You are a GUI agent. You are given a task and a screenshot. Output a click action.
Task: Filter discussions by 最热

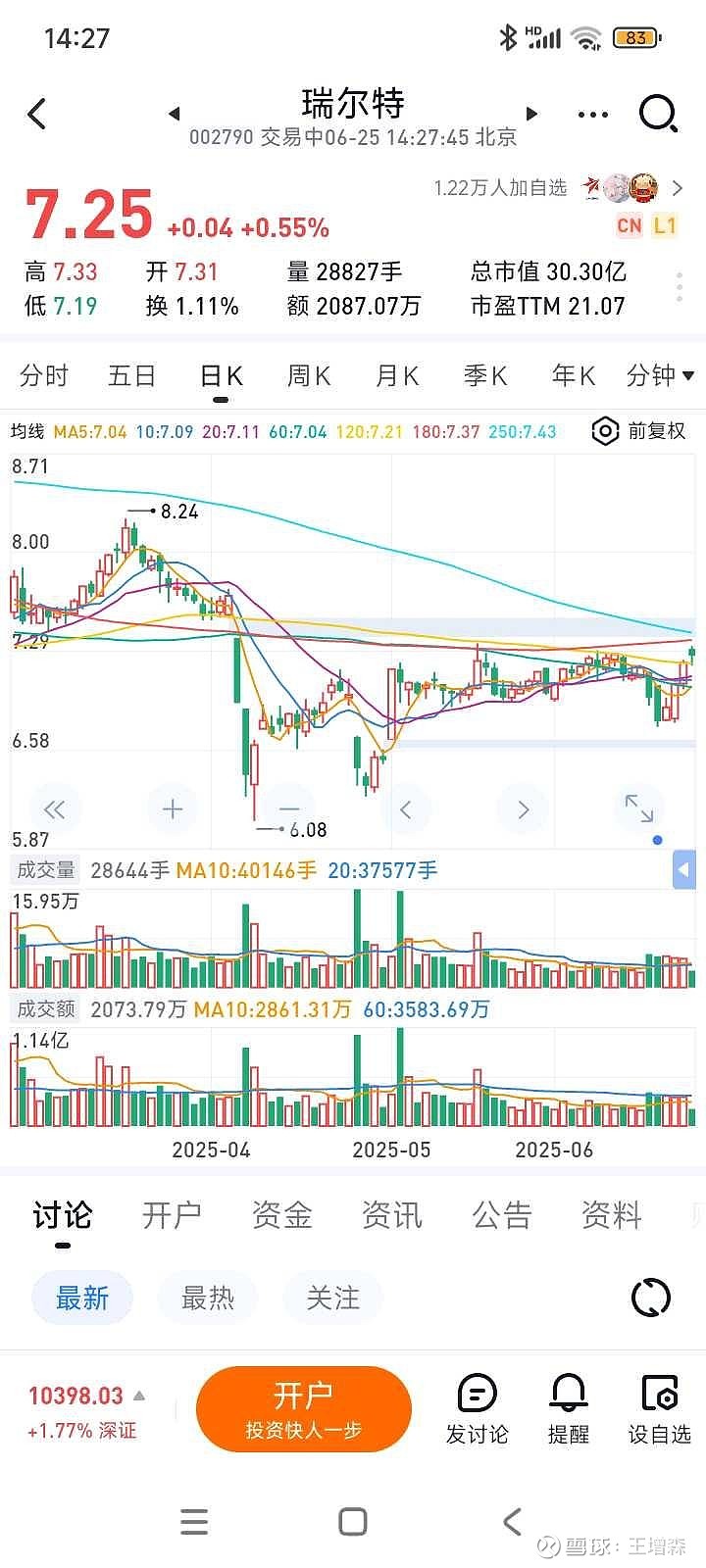[208, 1298]
